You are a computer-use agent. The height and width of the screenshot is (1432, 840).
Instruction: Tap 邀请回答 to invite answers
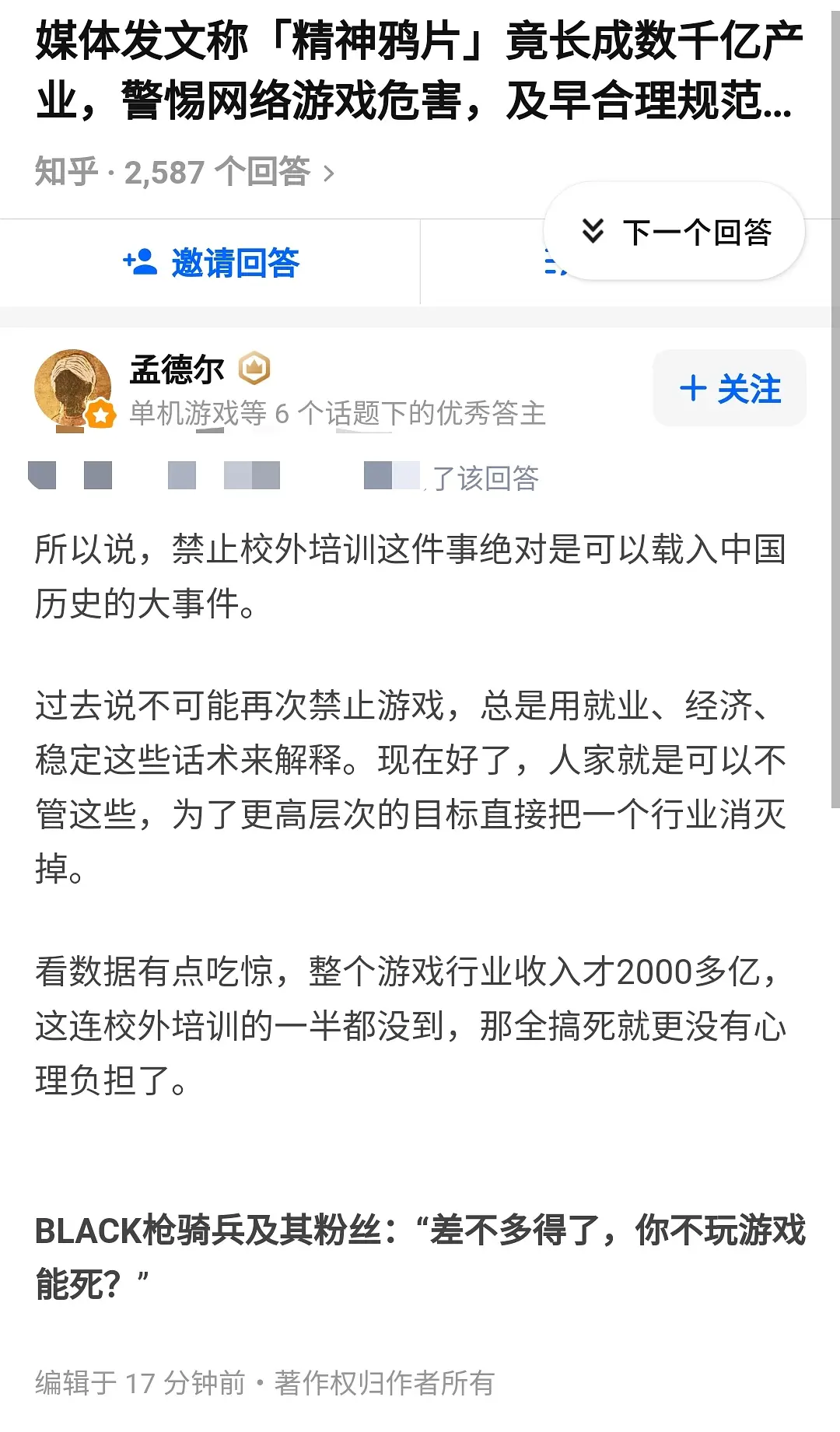212,263
